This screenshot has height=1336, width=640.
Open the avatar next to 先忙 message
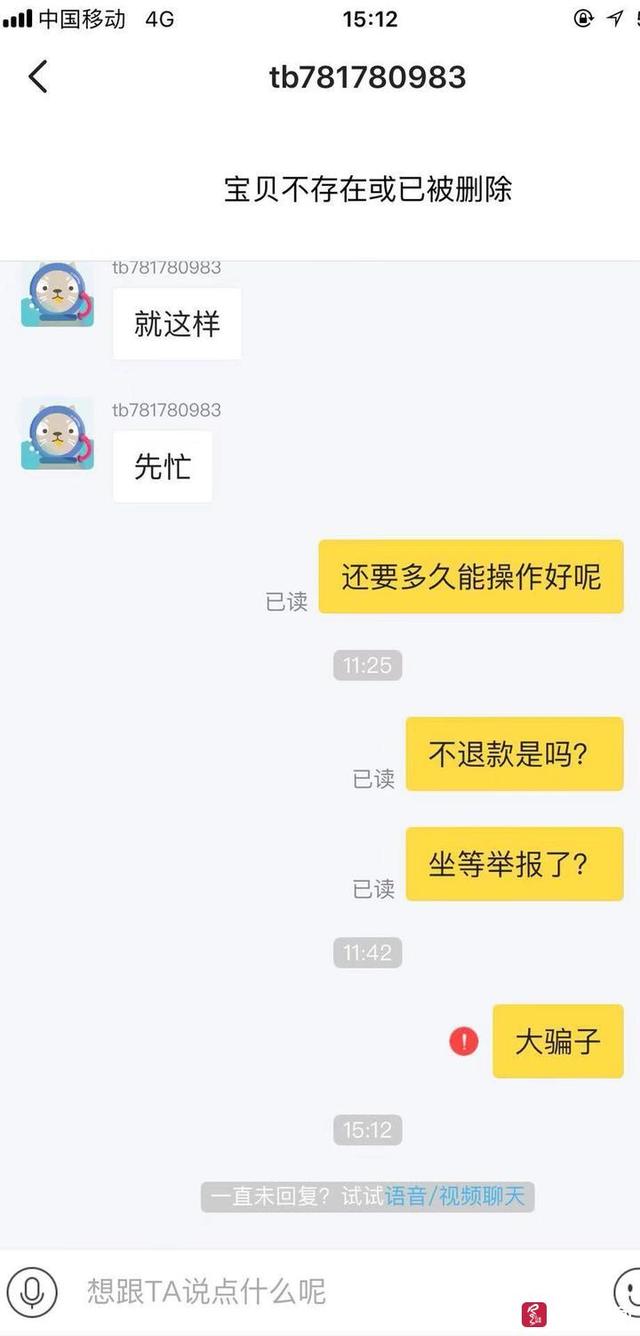58,435
